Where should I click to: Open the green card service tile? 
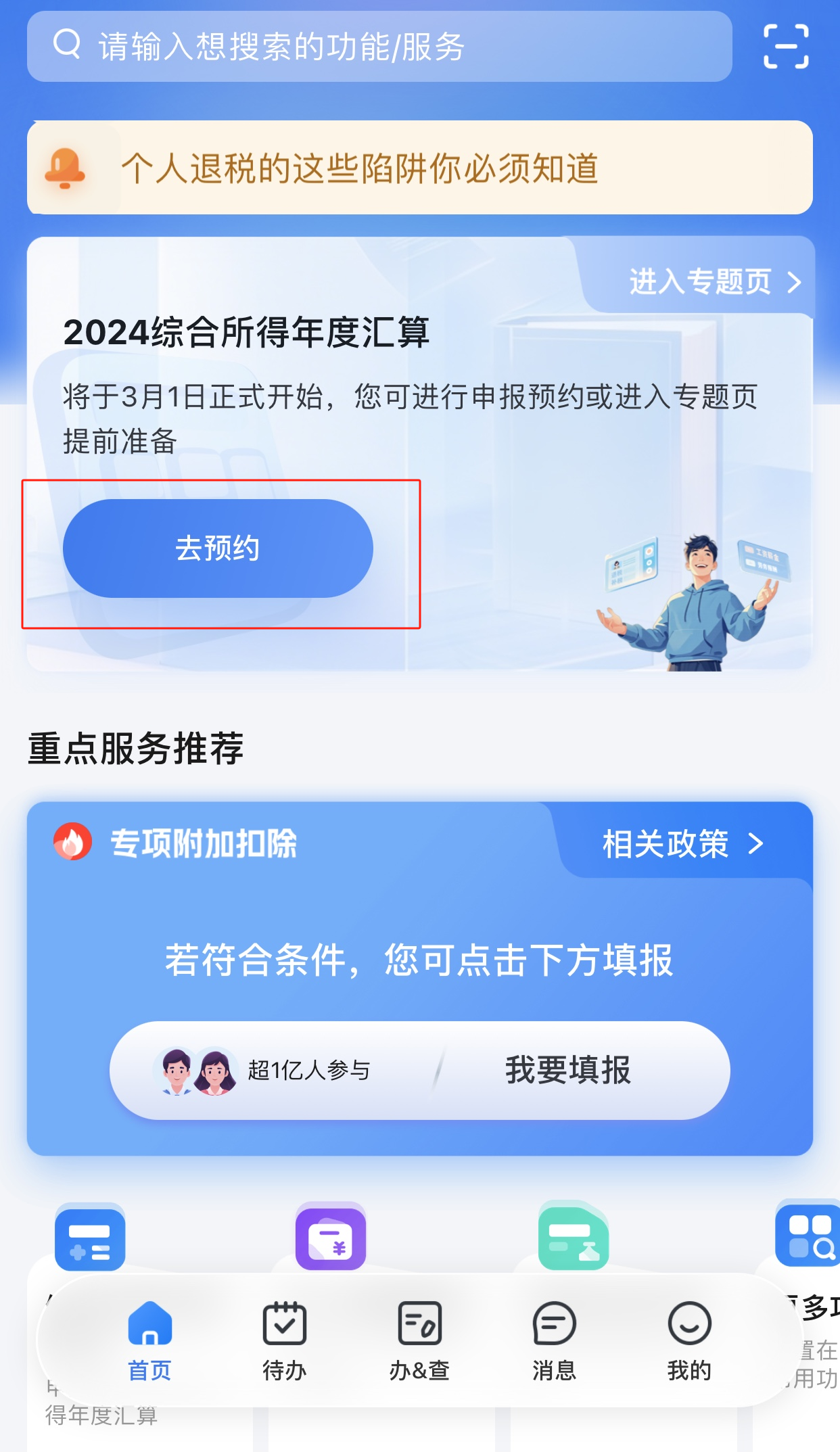[x=574, y=1238]
